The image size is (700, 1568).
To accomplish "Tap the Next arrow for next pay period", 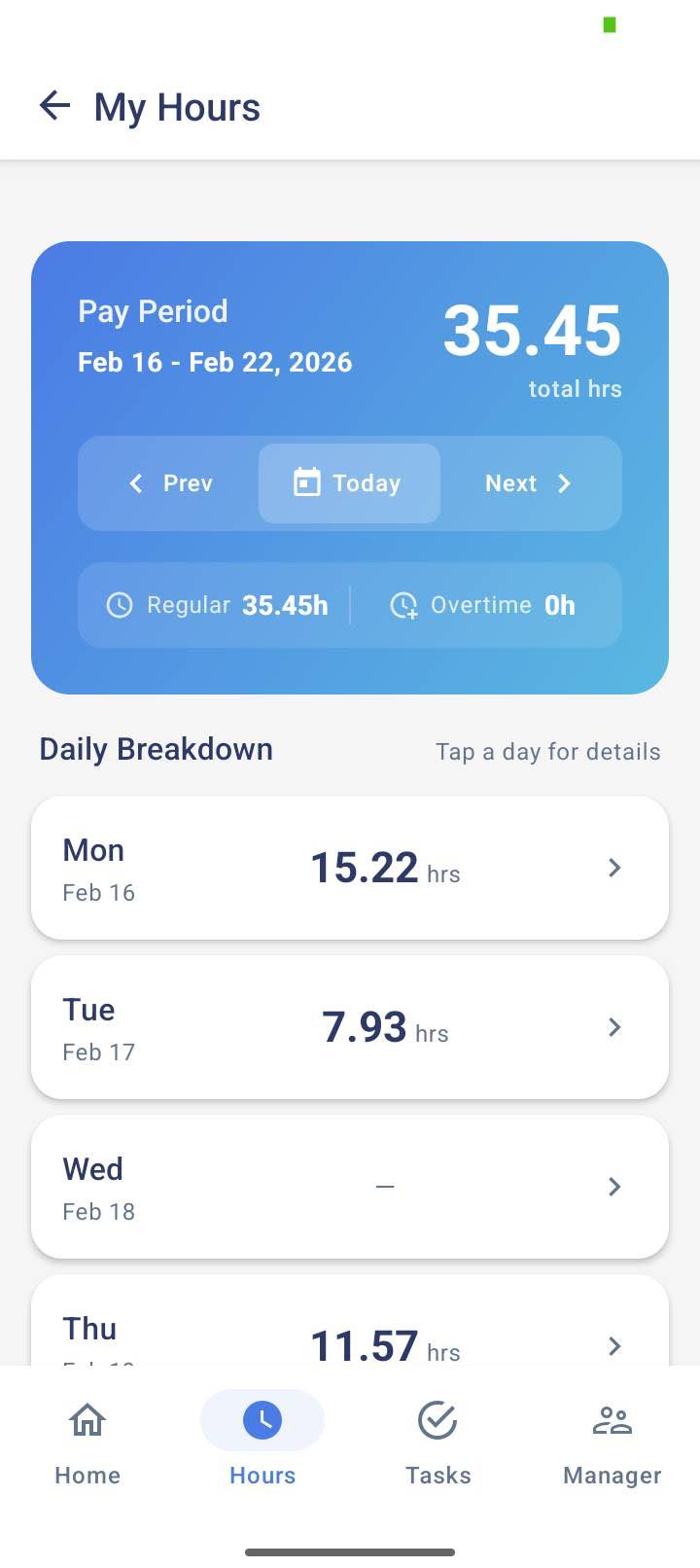I will tap(525, 482).
